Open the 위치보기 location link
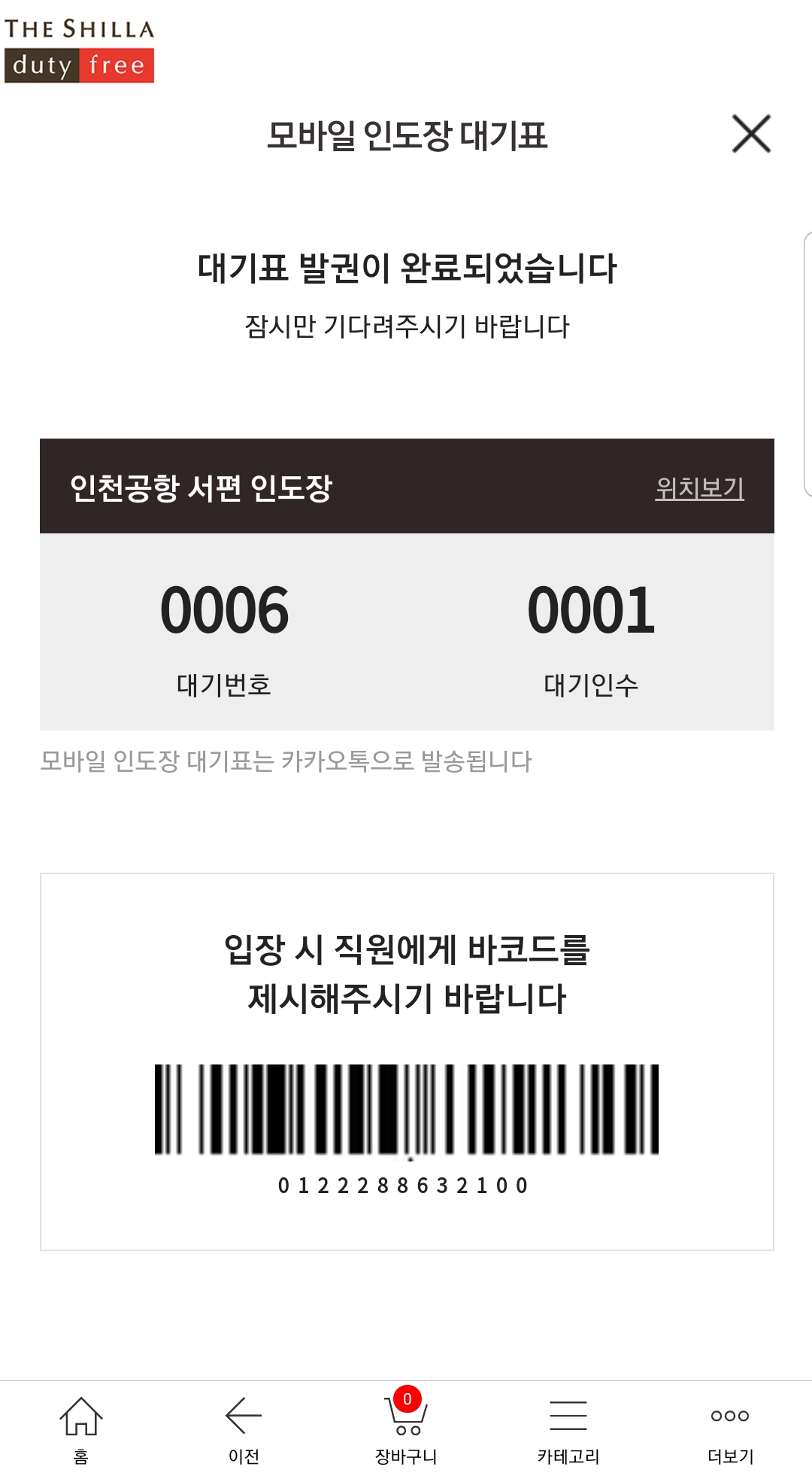812x1482 pixels. click(698, 489)
